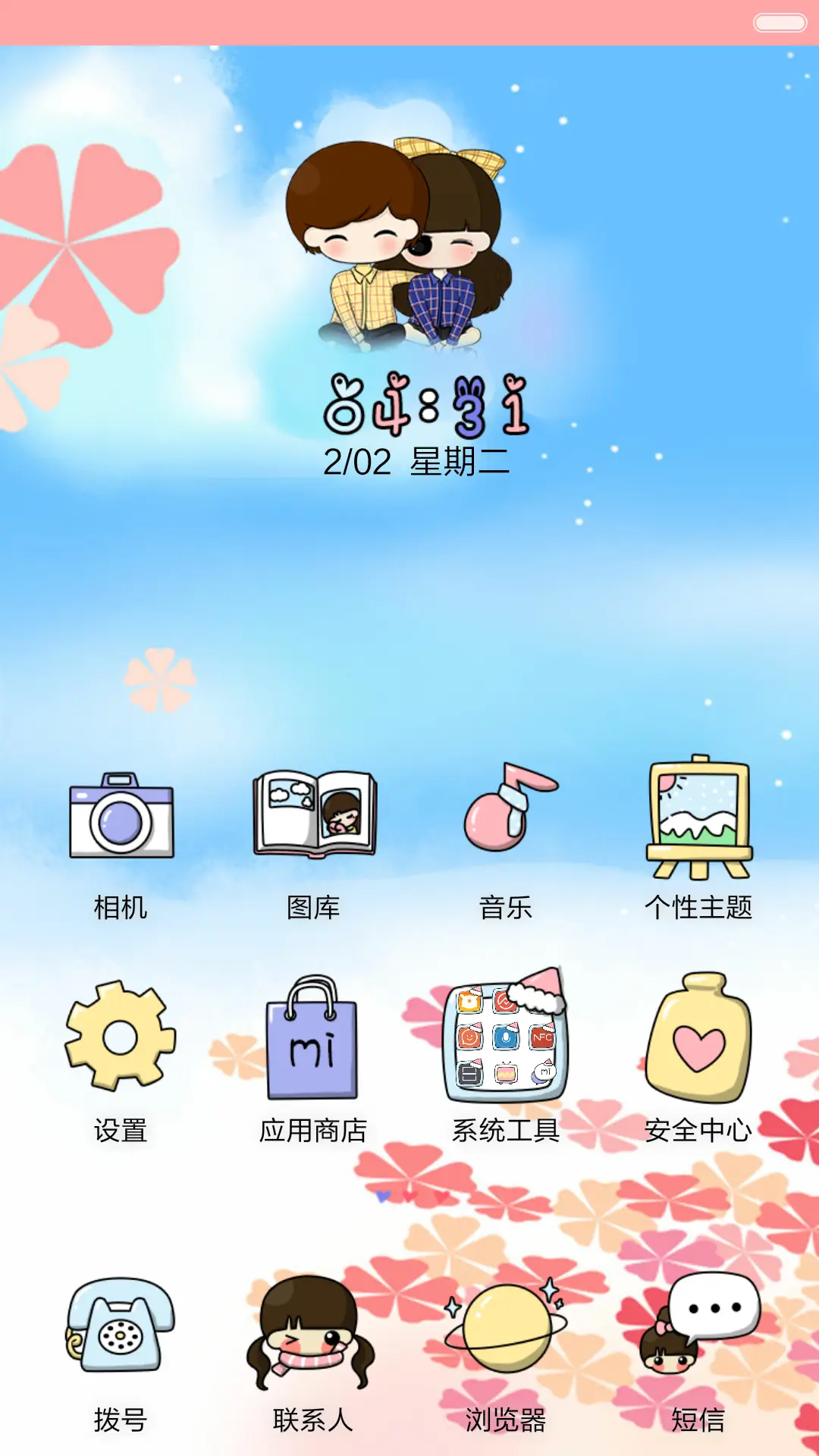Tap the calculator mini icon inside 系统工具
819x1456 pixels.
click(x=470, y=1074)
